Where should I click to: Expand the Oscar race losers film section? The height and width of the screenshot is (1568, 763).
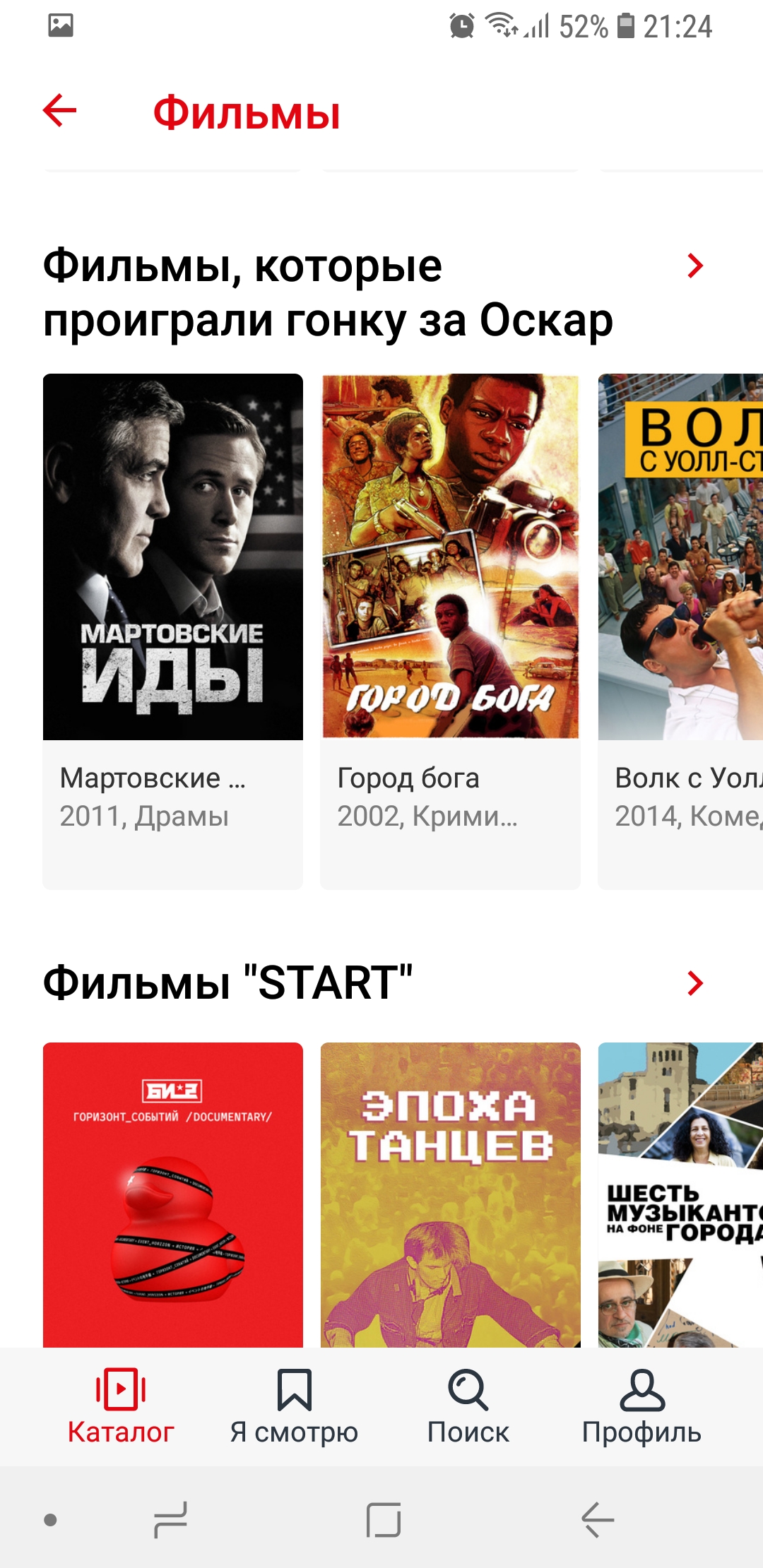coord(695,266)
